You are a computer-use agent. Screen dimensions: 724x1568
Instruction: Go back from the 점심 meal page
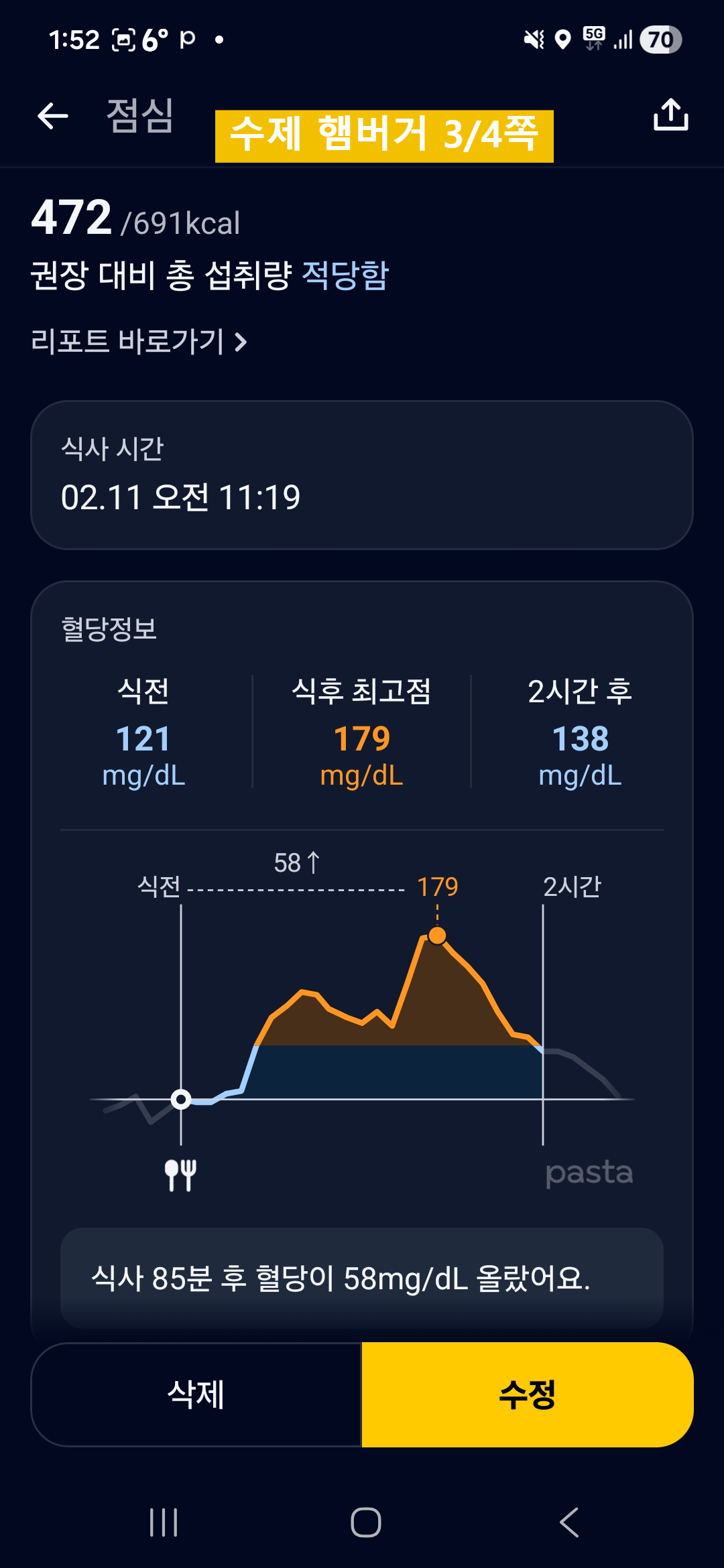53,116
